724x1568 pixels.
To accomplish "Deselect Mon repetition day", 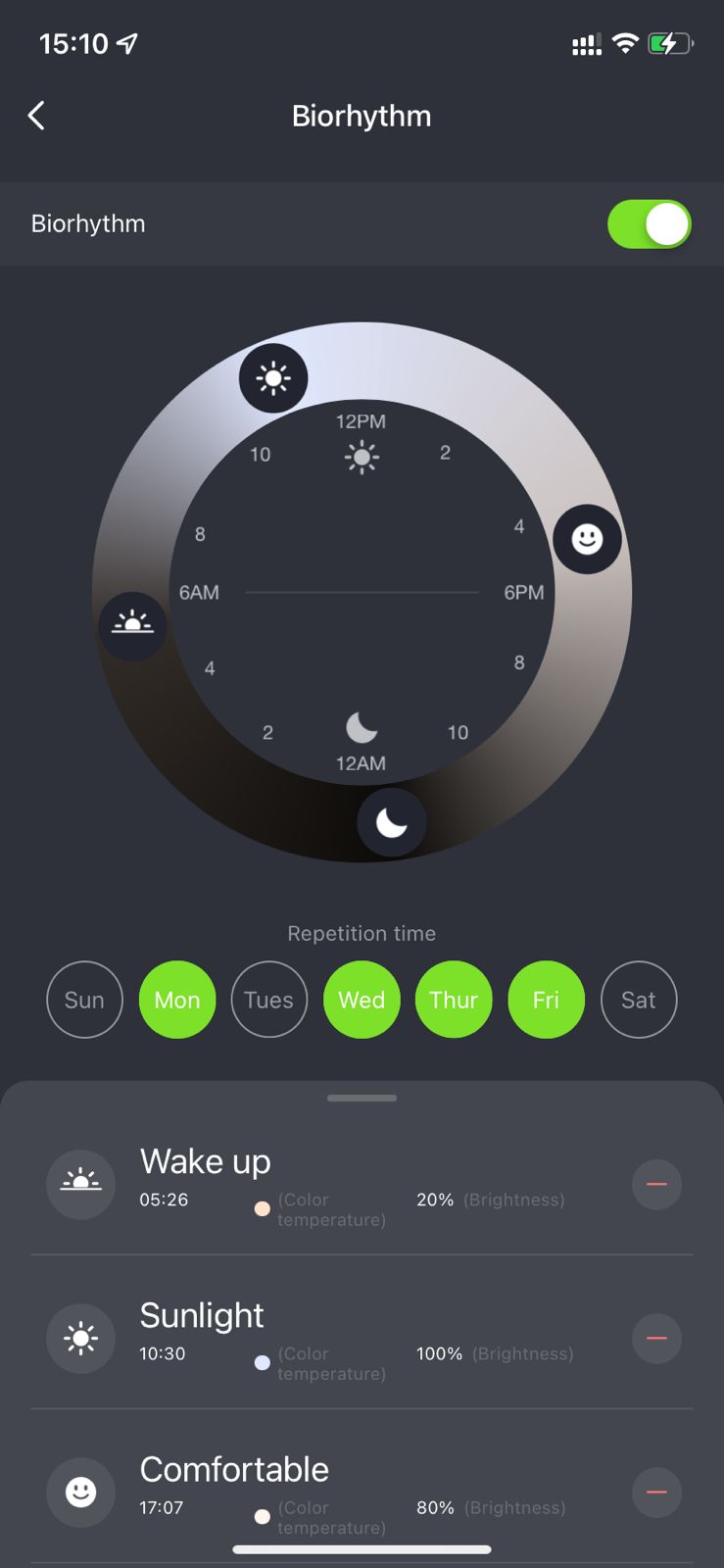I will click(177, 1000).
